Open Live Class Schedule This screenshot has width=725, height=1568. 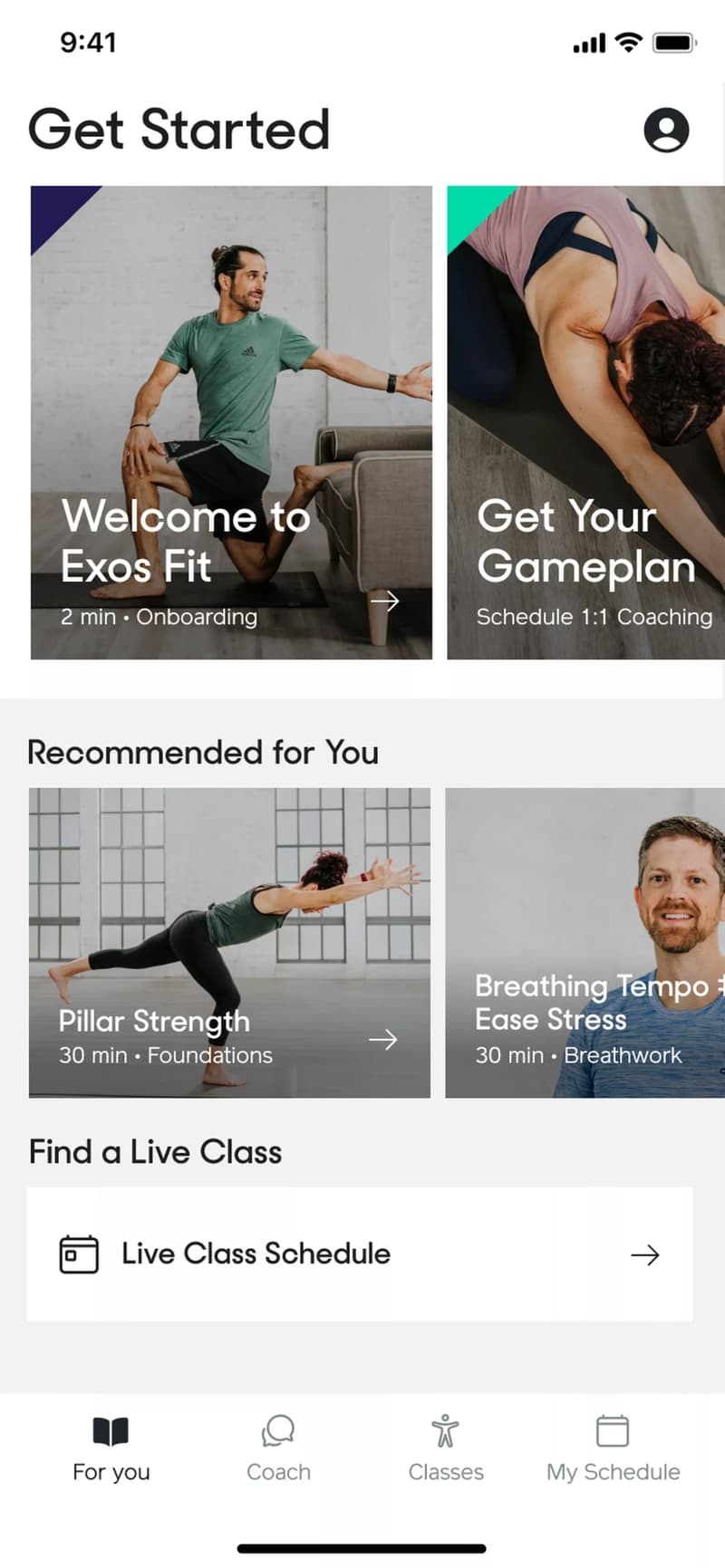click(360, 1254)
